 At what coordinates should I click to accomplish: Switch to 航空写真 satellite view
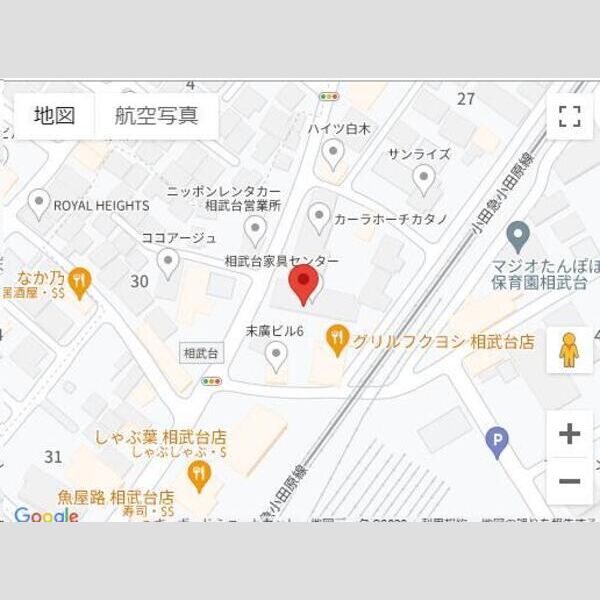click(x=156, y=115)
